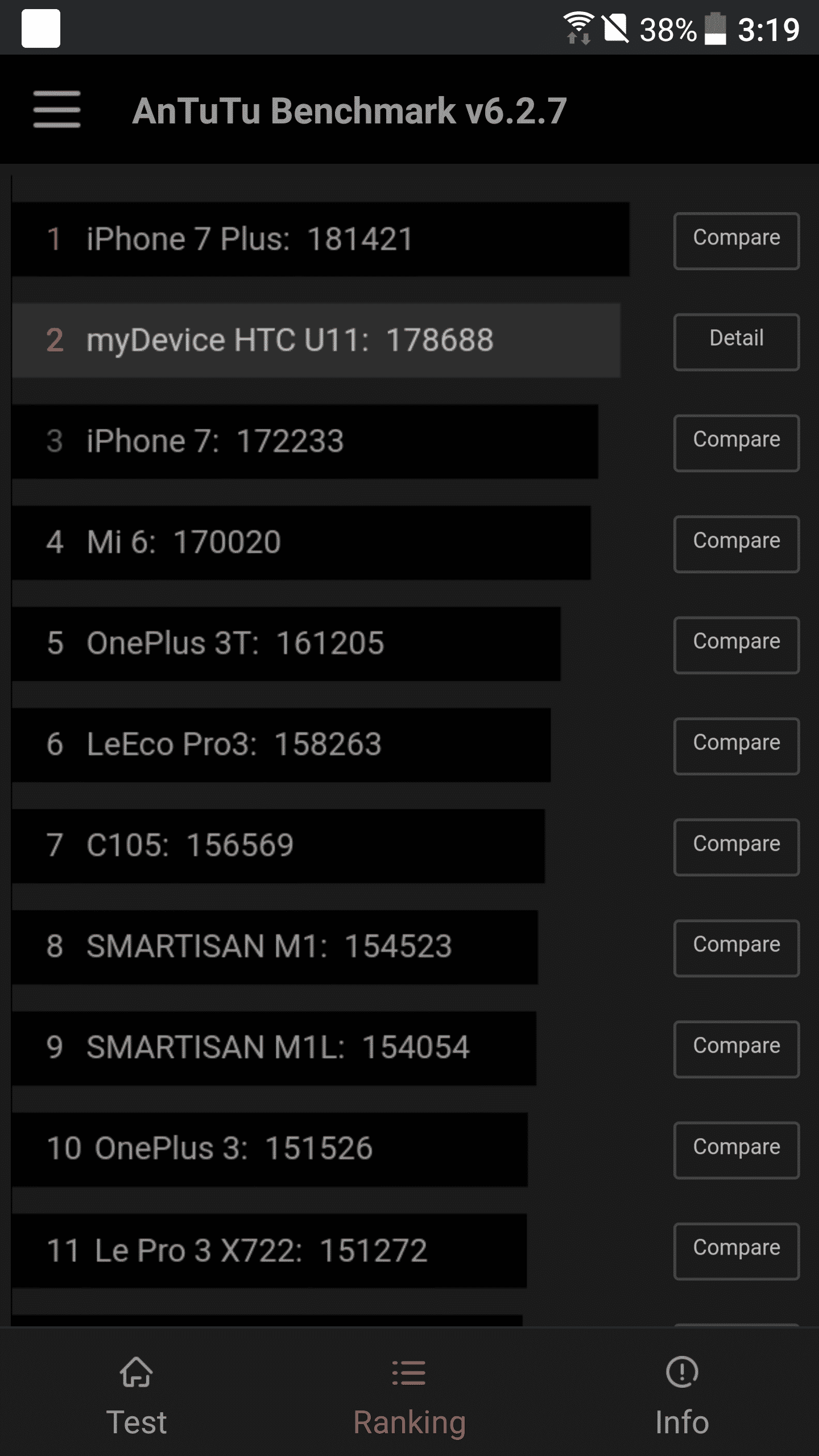Compare with SMARTISAN M1
The image size is (819, 1456).
coord(736,948)
